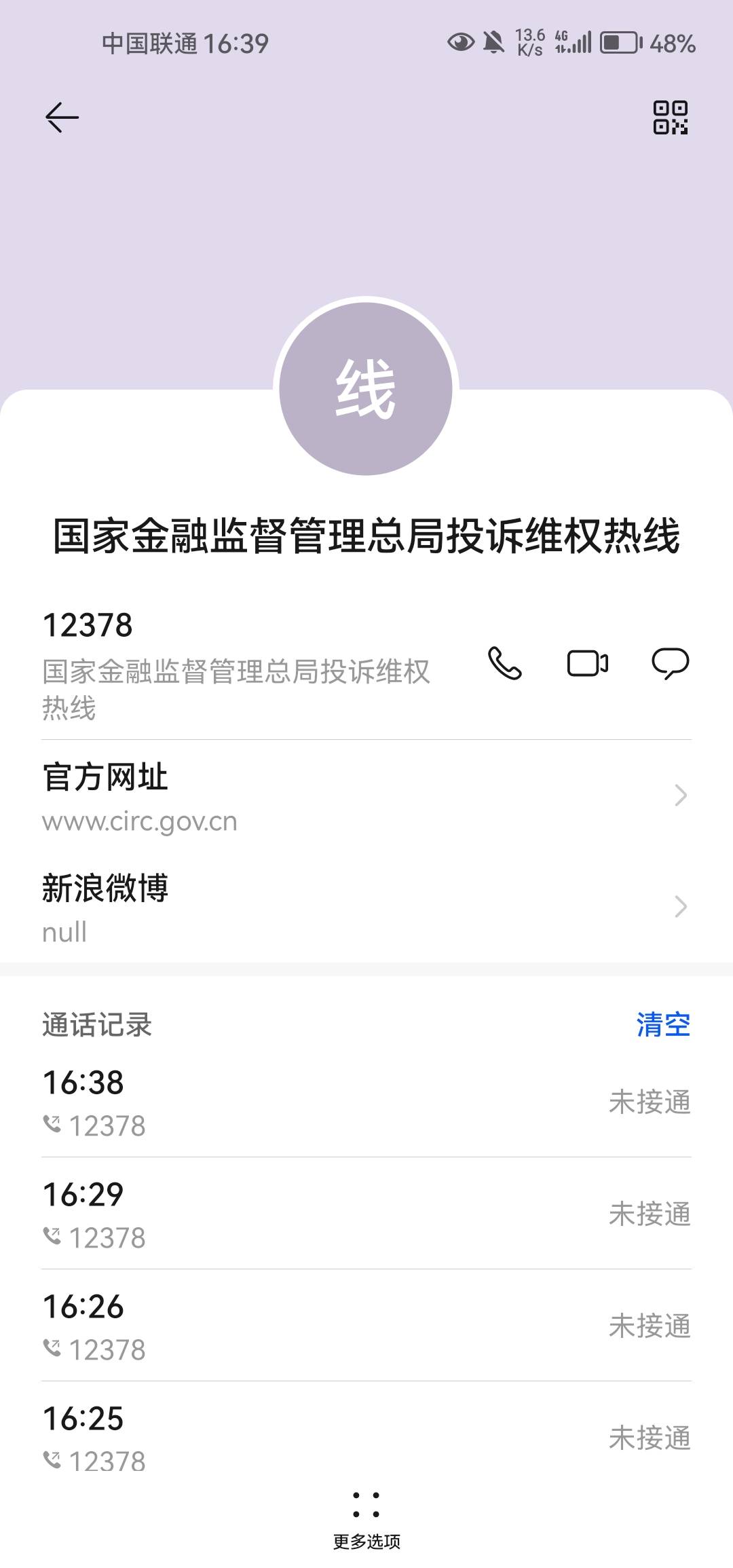Viewport: 733px width, 1568px height.
Task: Open 更多选项 more options
Action: click(366, 1521)
